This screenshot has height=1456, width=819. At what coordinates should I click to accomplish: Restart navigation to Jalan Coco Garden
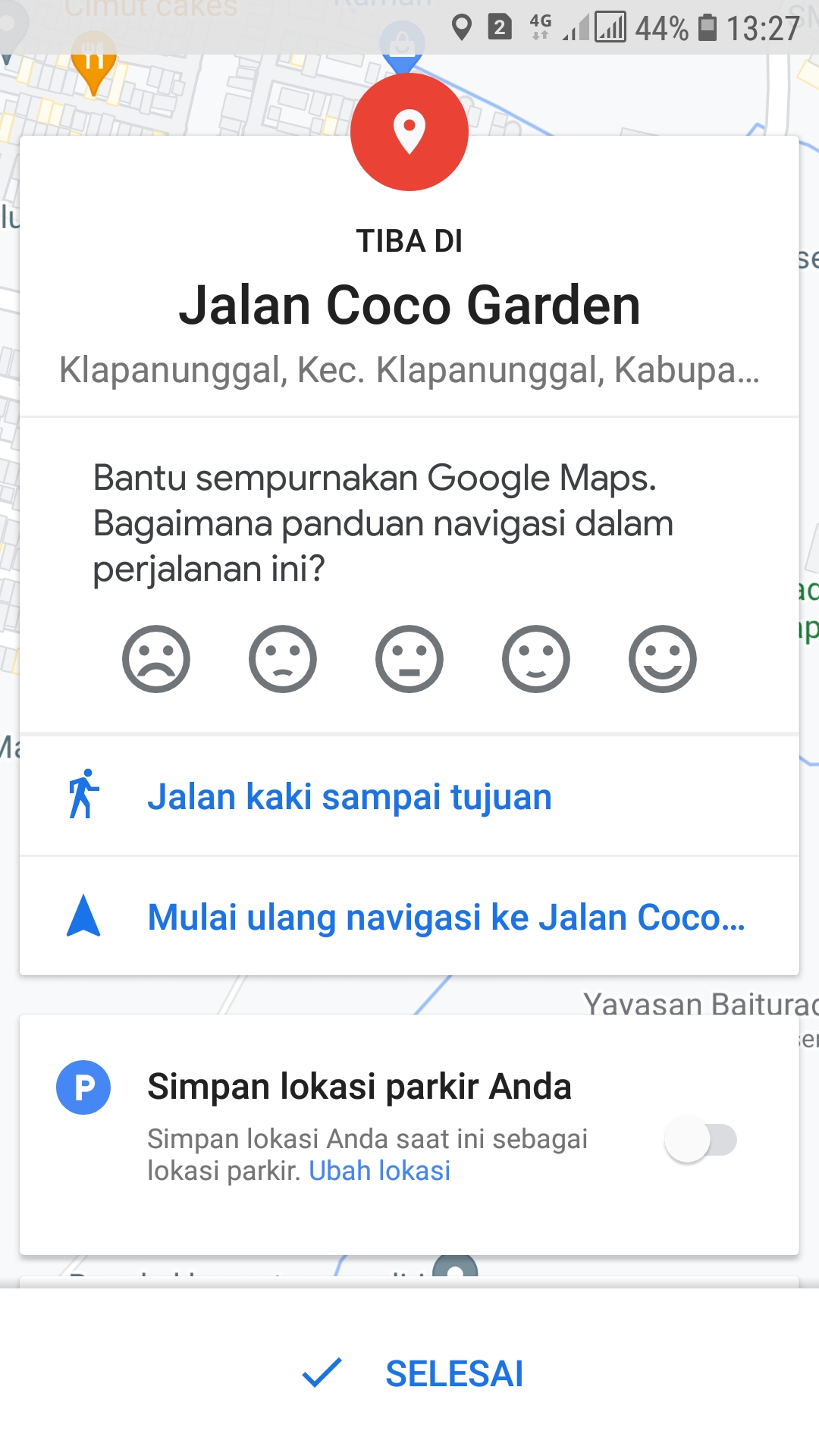446,918
